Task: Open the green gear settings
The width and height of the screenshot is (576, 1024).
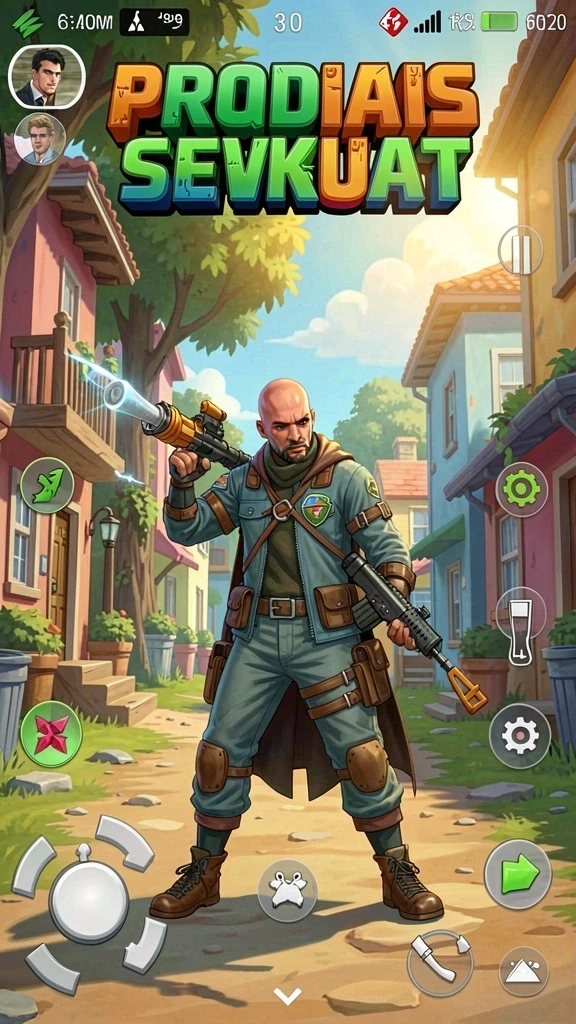Action: (x=521, y=489)
